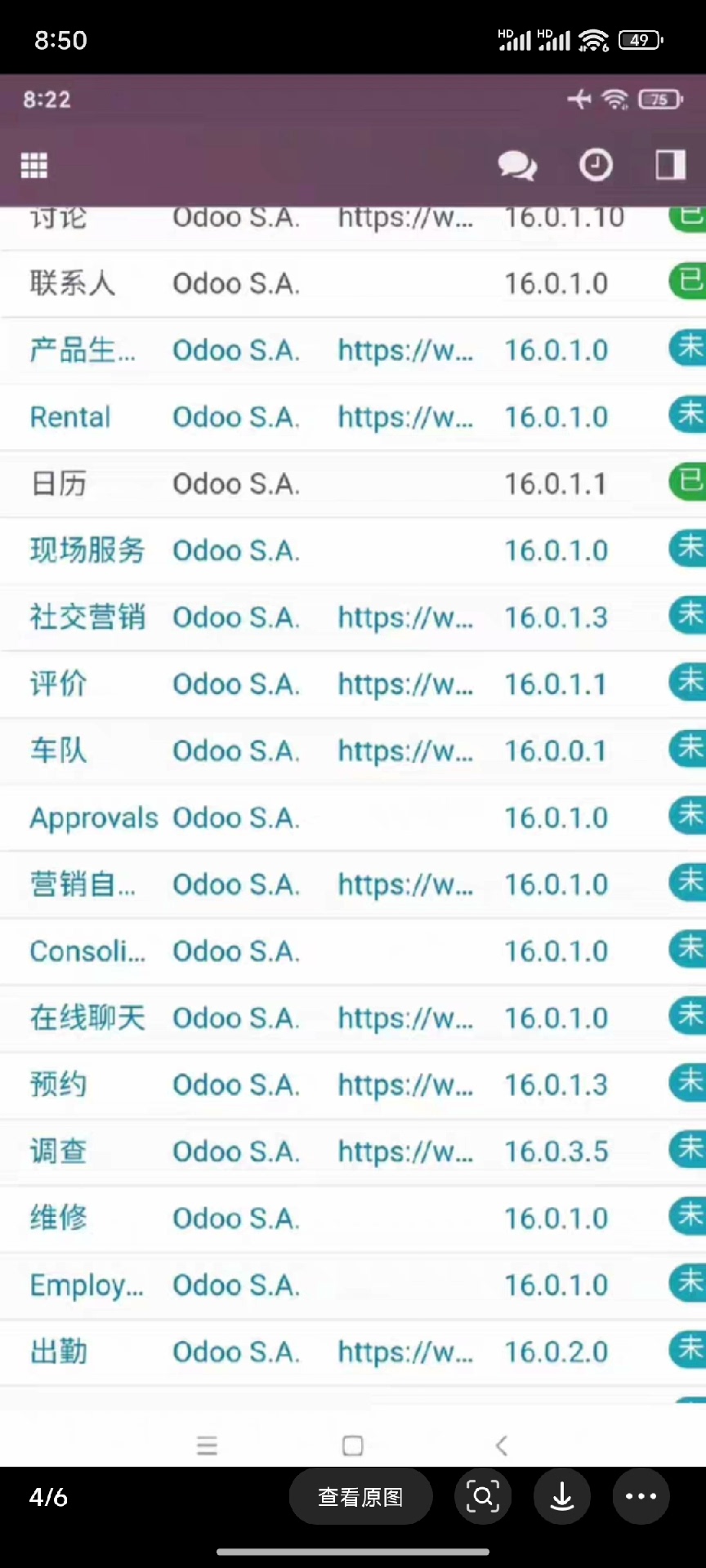This screenshot has height=1568, width=706.
Task: Tap 查看原图 to view original image
Action: click(x=360, y=1496)
